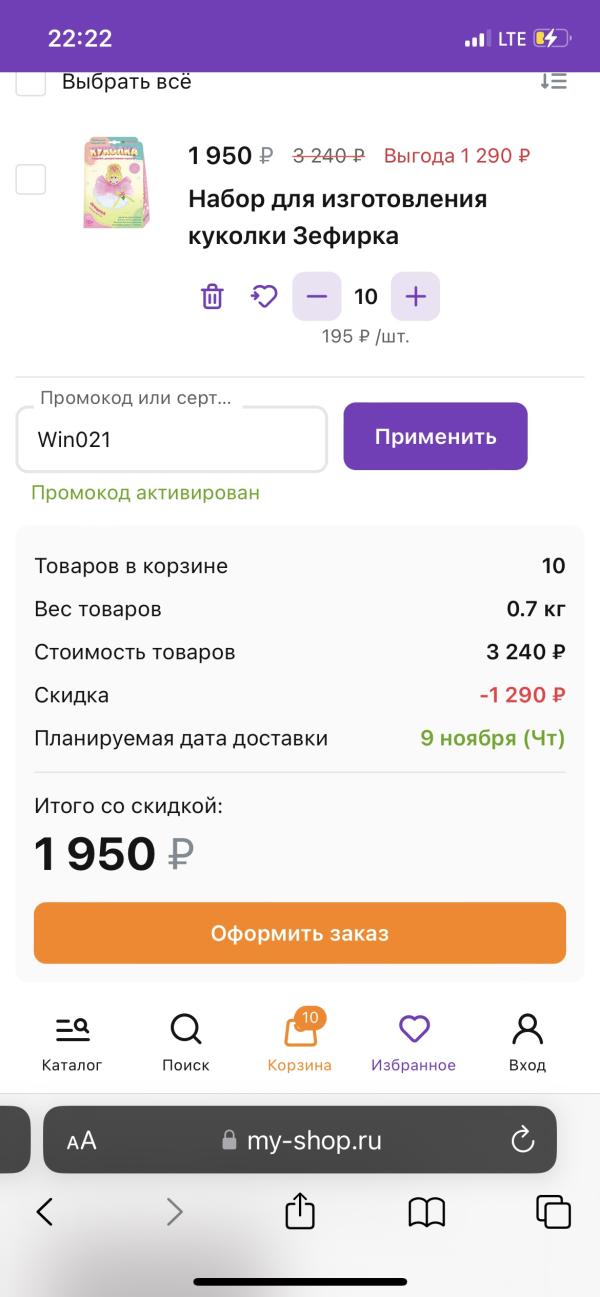Select the checkbox for куколки Зефирка item
Image resolution: width=600 pixels, height=1297 pixels.
click(31, 180)
